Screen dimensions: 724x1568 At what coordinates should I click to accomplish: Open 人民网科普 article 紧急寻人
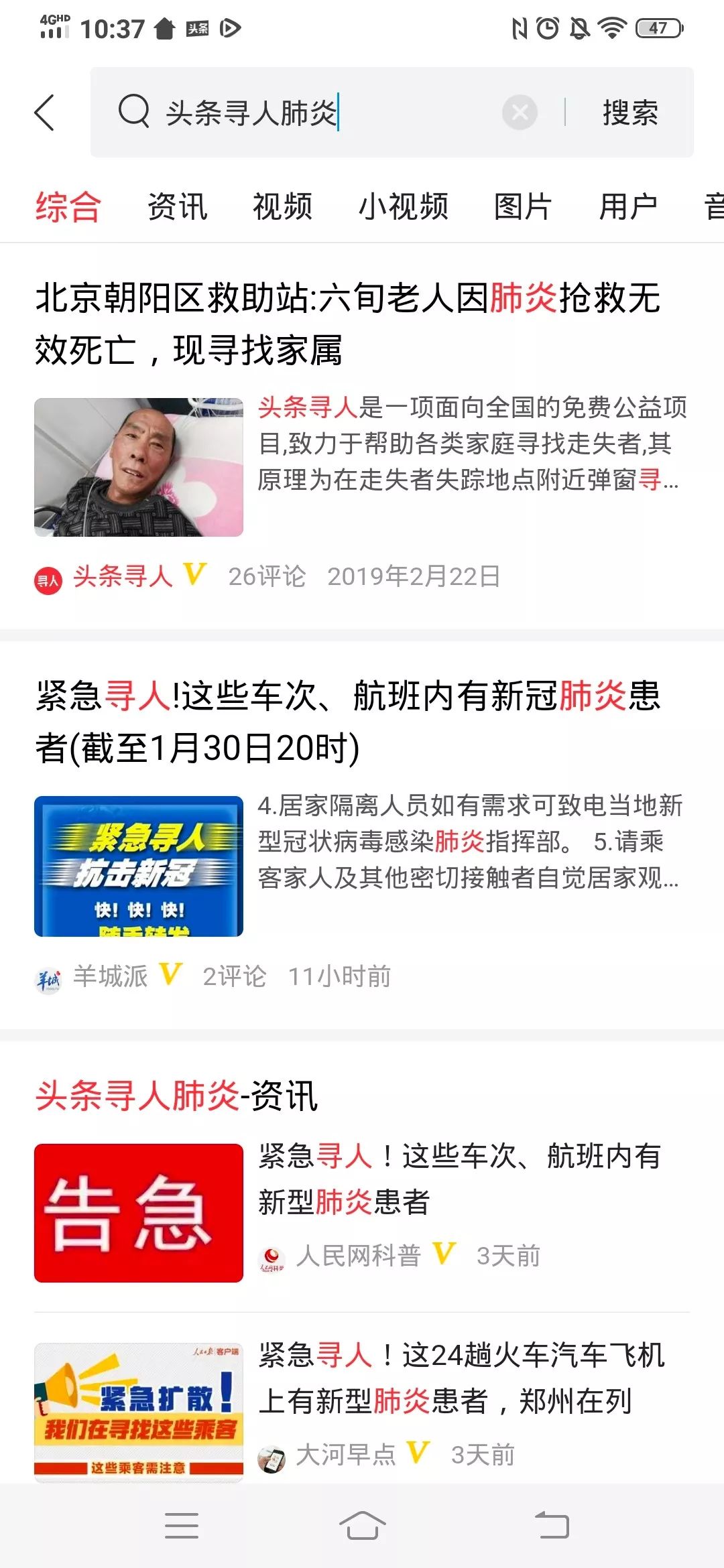[459, 1179]
